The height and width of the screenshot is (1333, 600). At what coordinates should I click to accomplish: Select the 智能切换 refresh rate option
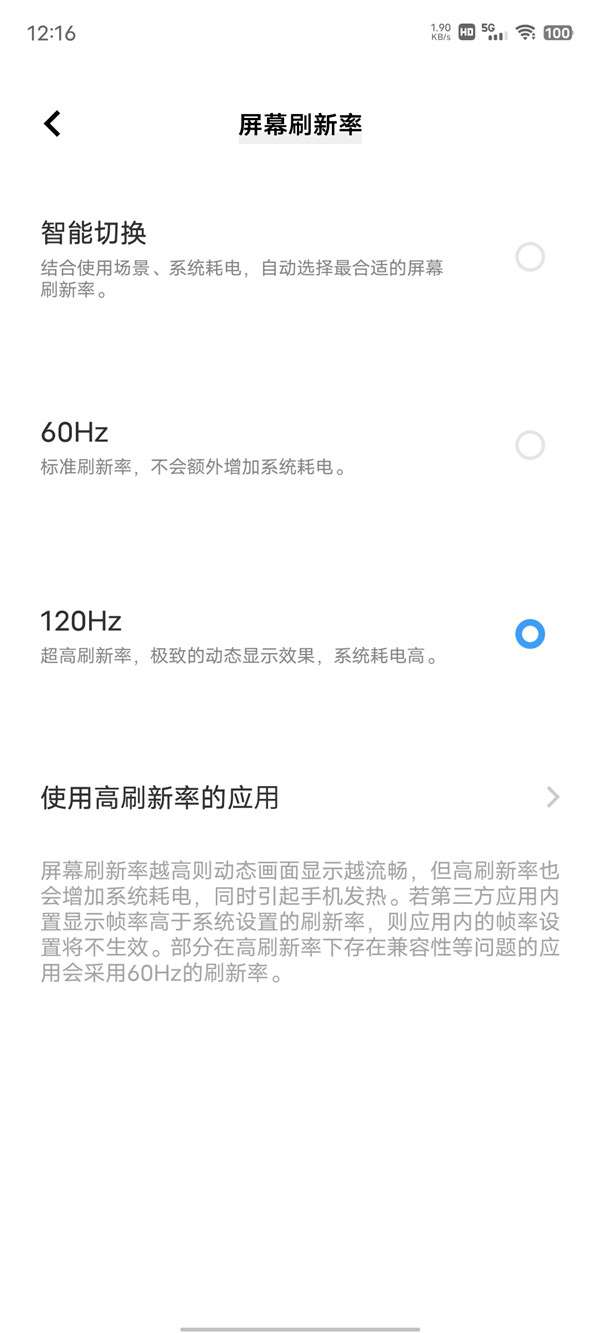pos(300,258)
